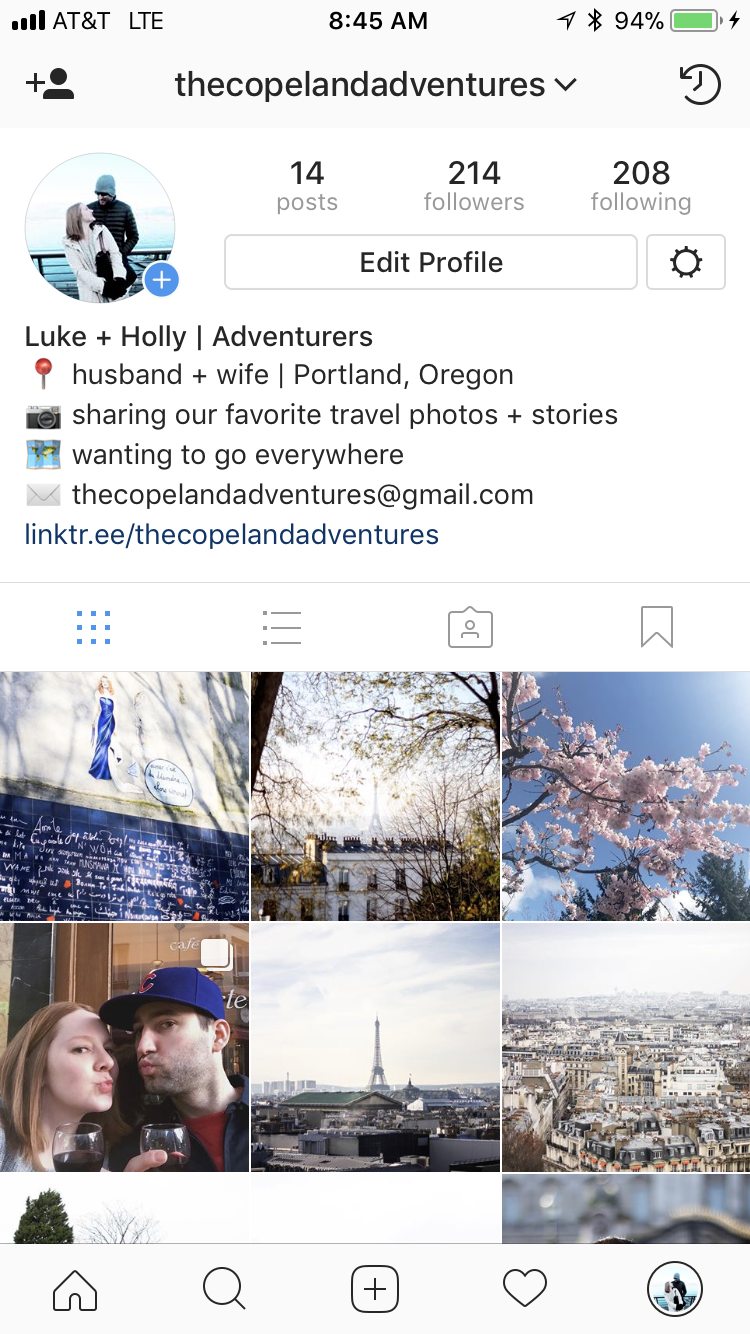750x1334 pixels.
Task: Open the linktr.ee/thecopelandadventures link
Action: [x=232, y=535]
